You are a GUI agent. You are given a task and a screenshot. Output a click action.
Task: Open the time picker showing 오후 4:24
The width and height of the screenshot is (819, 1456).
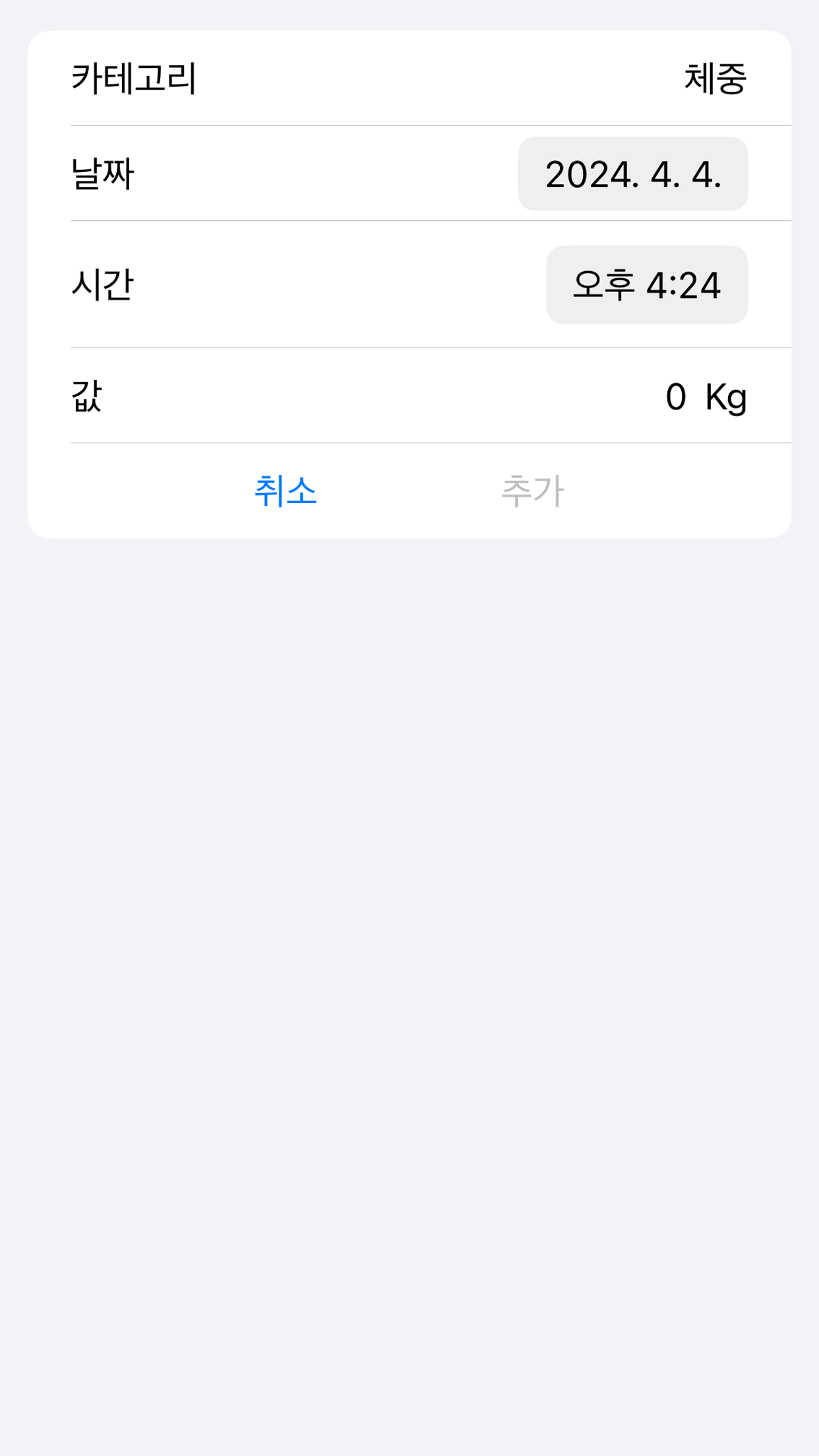click(x=647, y=285)
